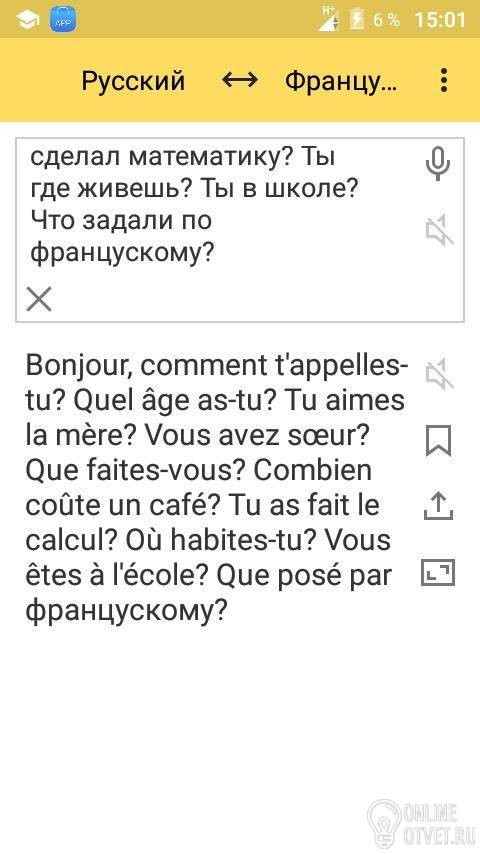Open the overflow menu
The image size is (480, 854).
(444, 81)
